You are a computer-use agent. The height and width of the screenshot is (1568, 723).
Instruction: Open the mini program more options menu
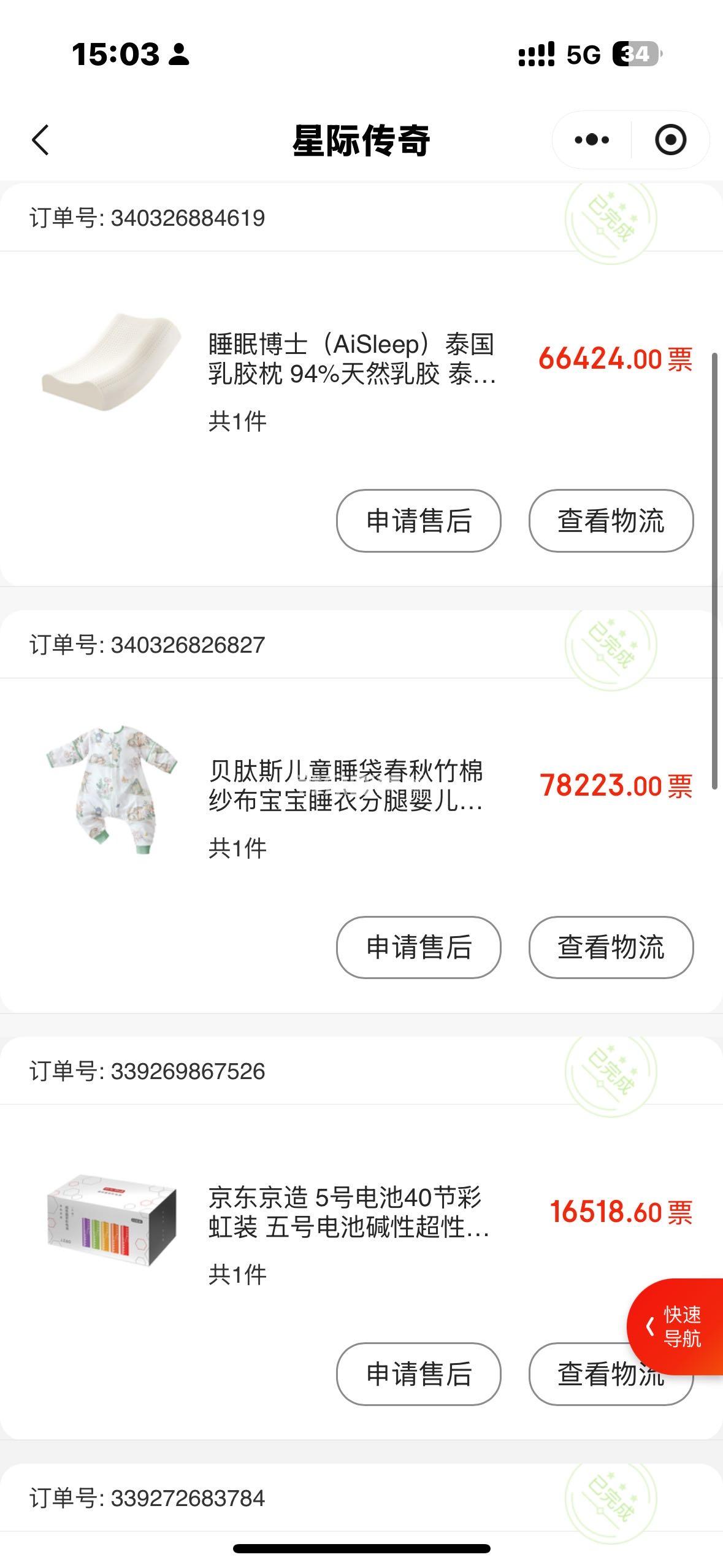[x=592, y=140]
